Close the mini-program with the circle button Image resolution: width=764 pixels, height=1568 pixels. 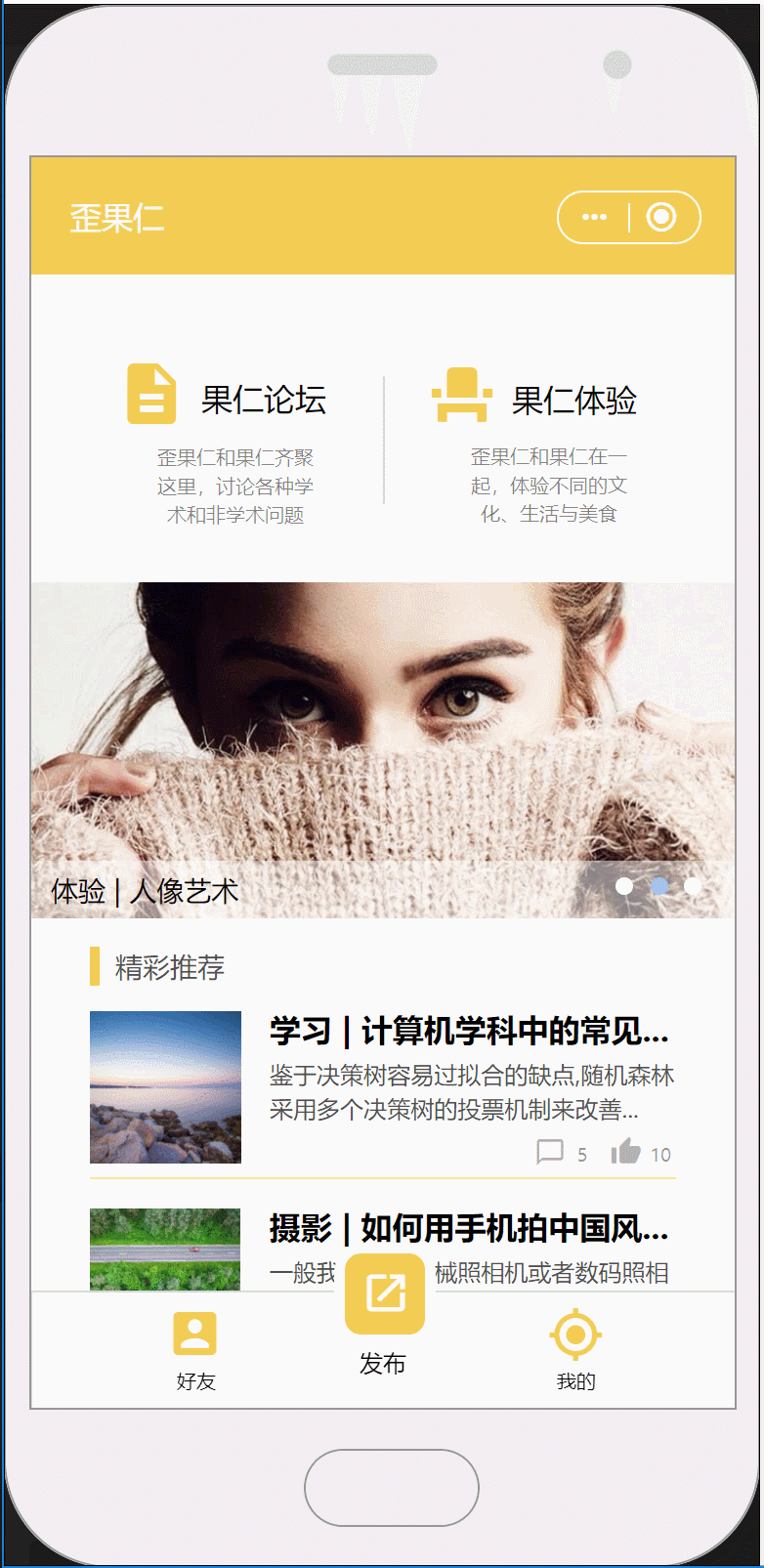(661, 217)
